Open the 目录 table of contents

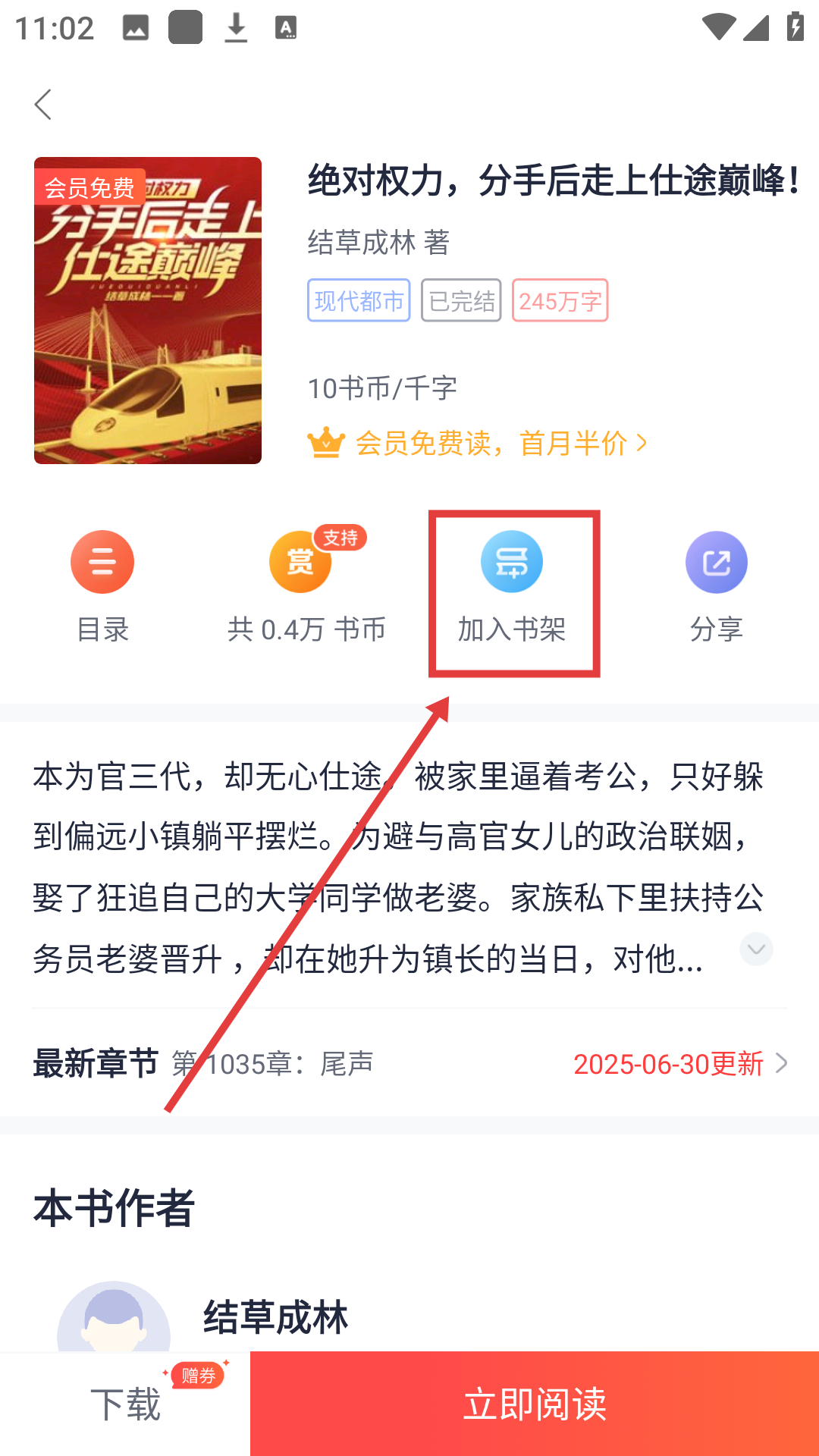(x=102, y=585)
